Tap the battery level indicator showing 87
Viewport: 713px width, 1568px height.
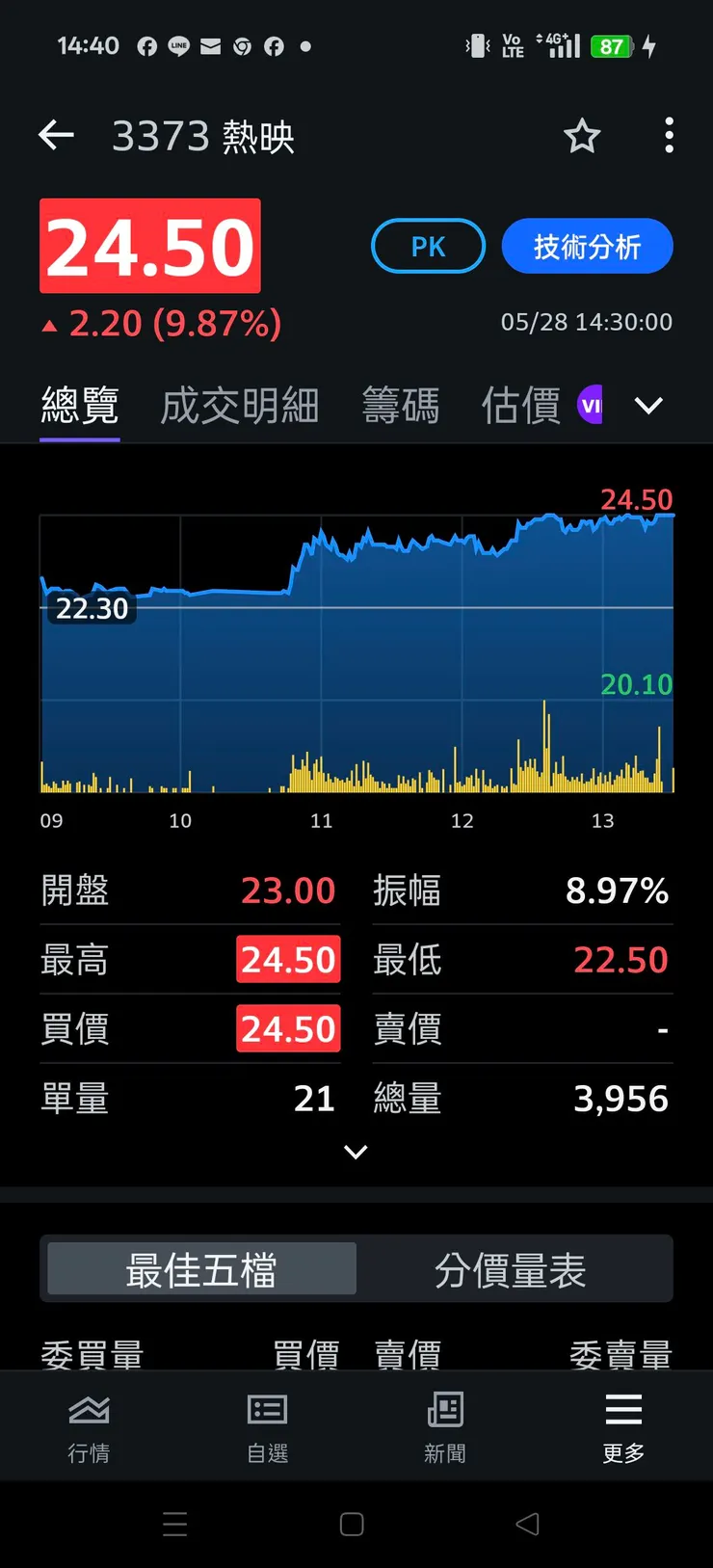coord(610,45)
